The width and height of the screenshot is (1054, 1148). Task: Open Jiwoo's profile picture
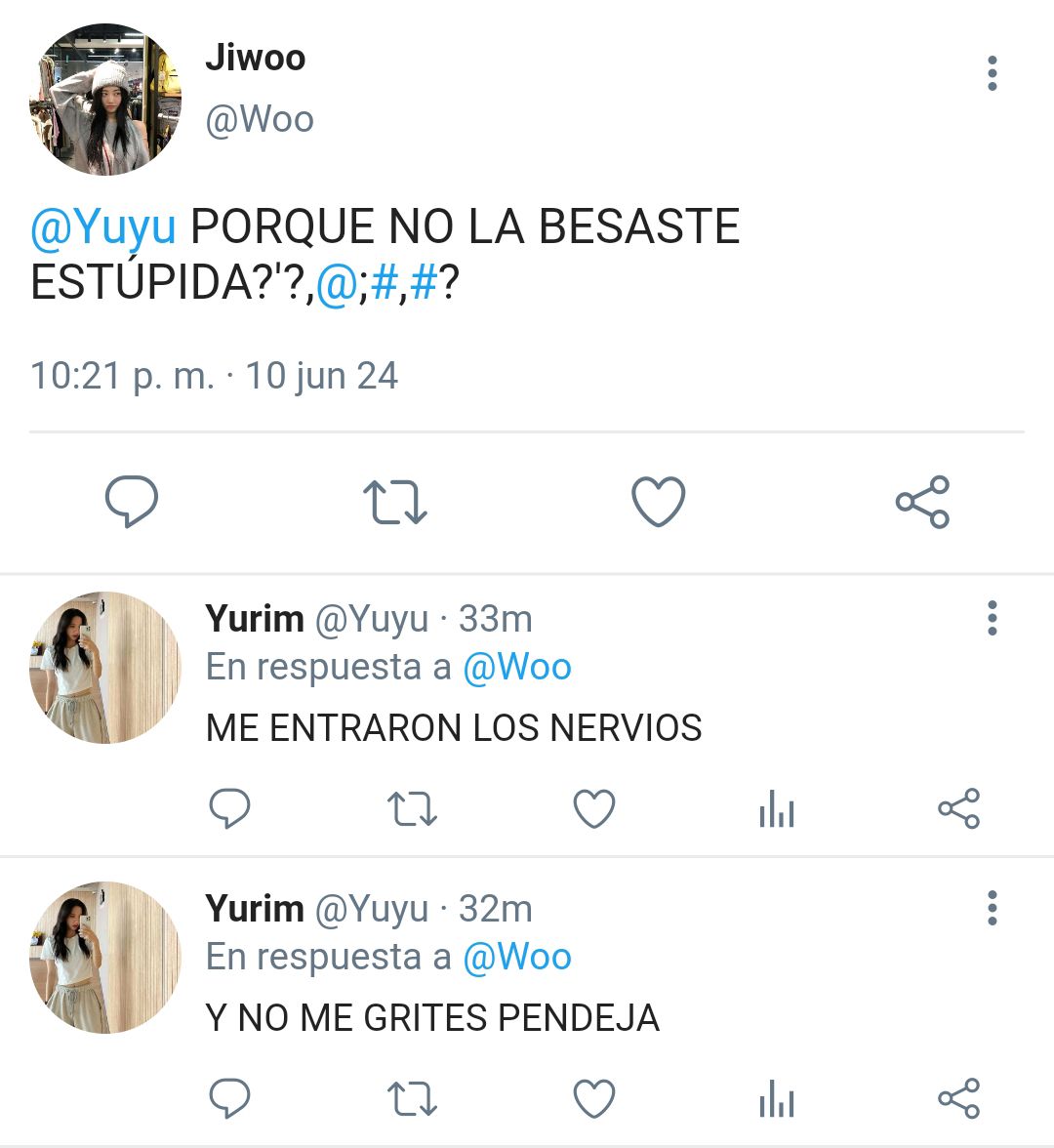[105, 100]
